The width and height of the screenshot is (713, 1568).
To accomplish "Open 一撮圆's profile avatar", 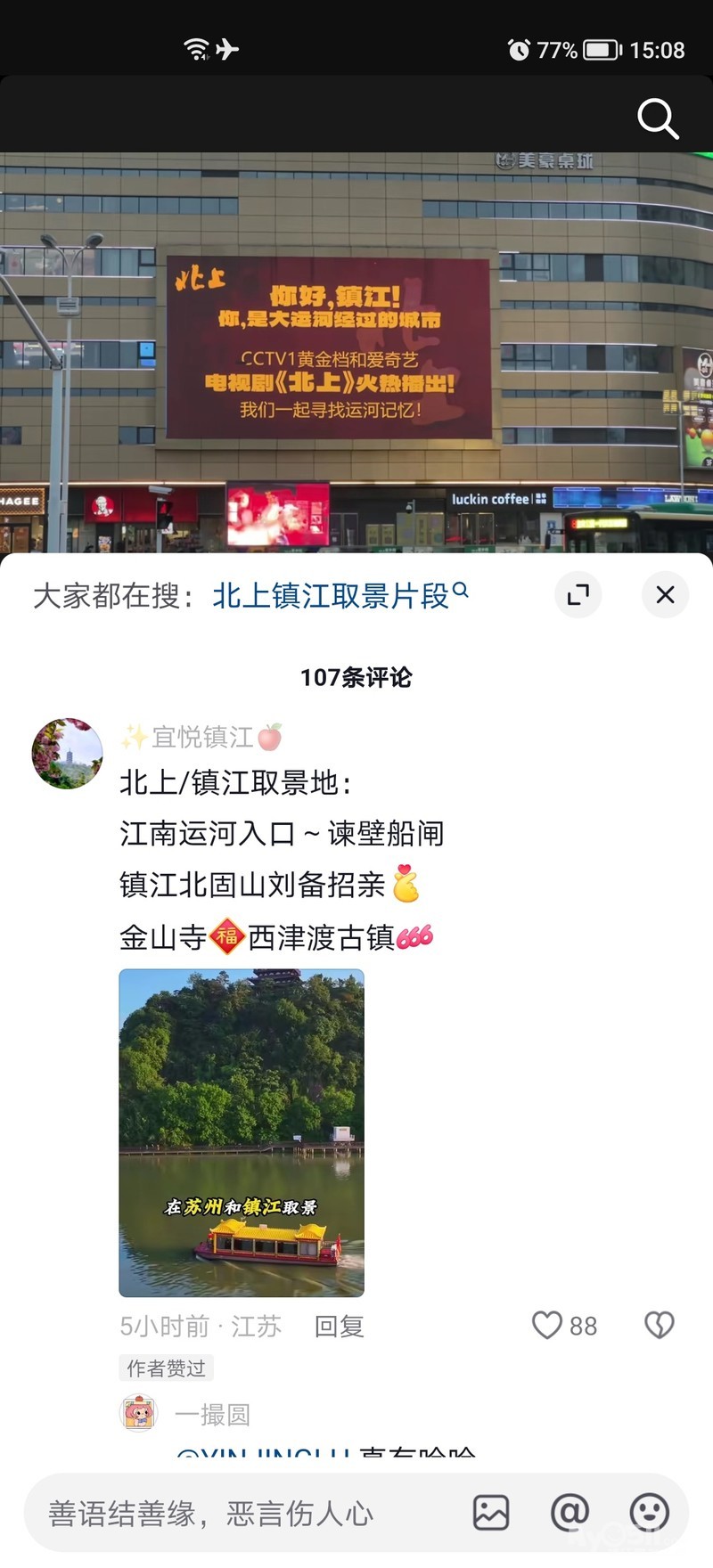I will (138, 1414).
